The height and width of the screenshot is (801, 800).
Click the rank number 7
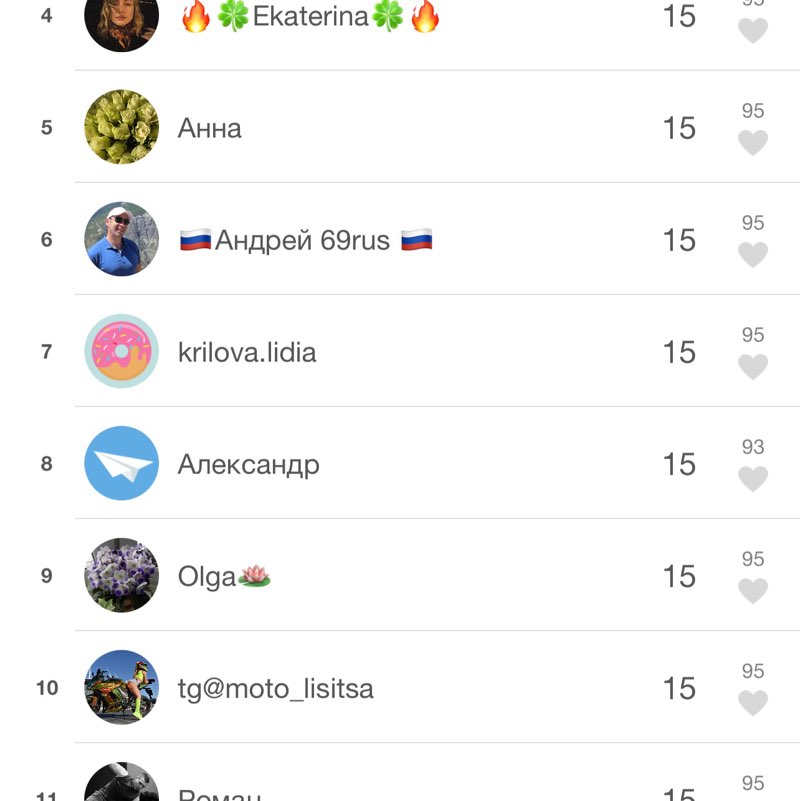click(x=47, y=351)
